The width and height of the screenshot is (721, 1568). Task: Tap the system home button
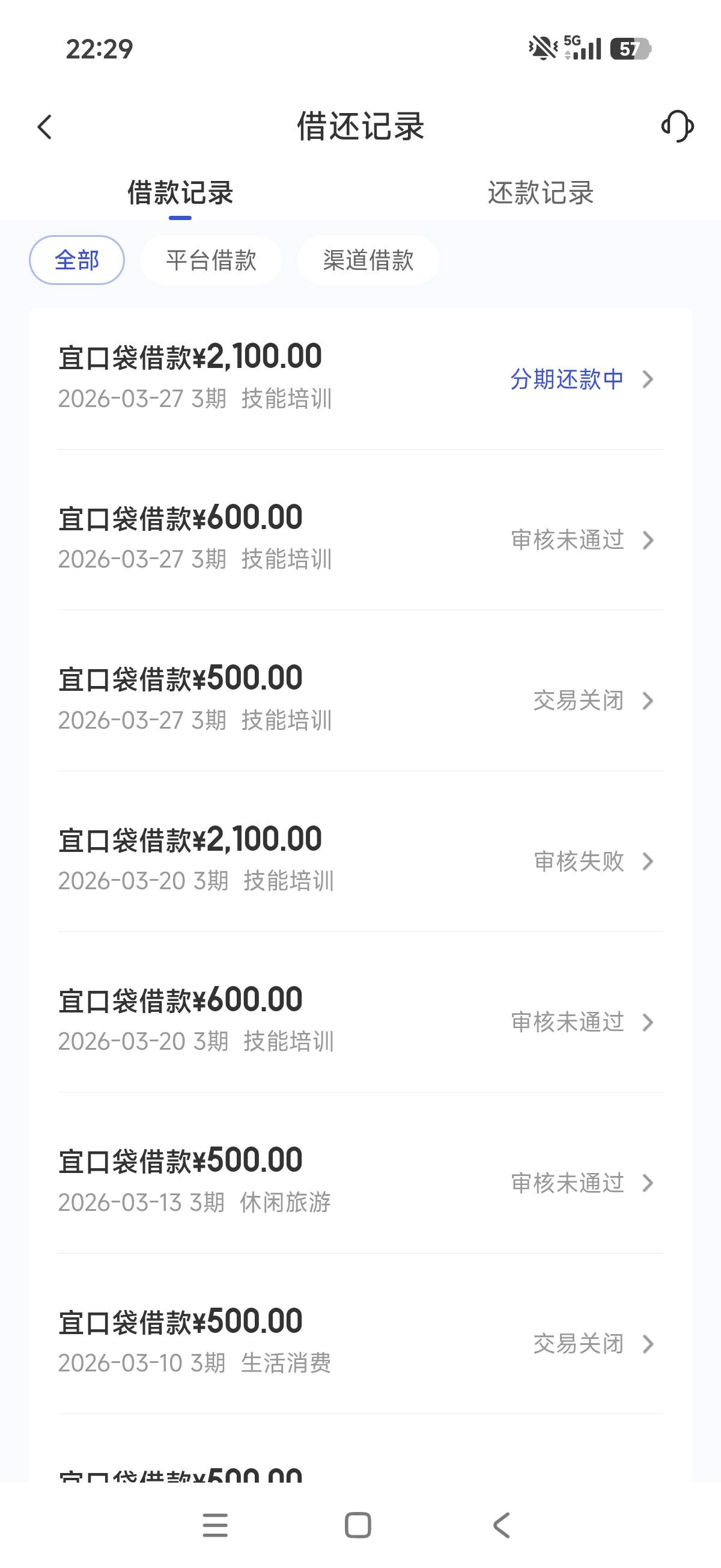tap(357, 1525)
